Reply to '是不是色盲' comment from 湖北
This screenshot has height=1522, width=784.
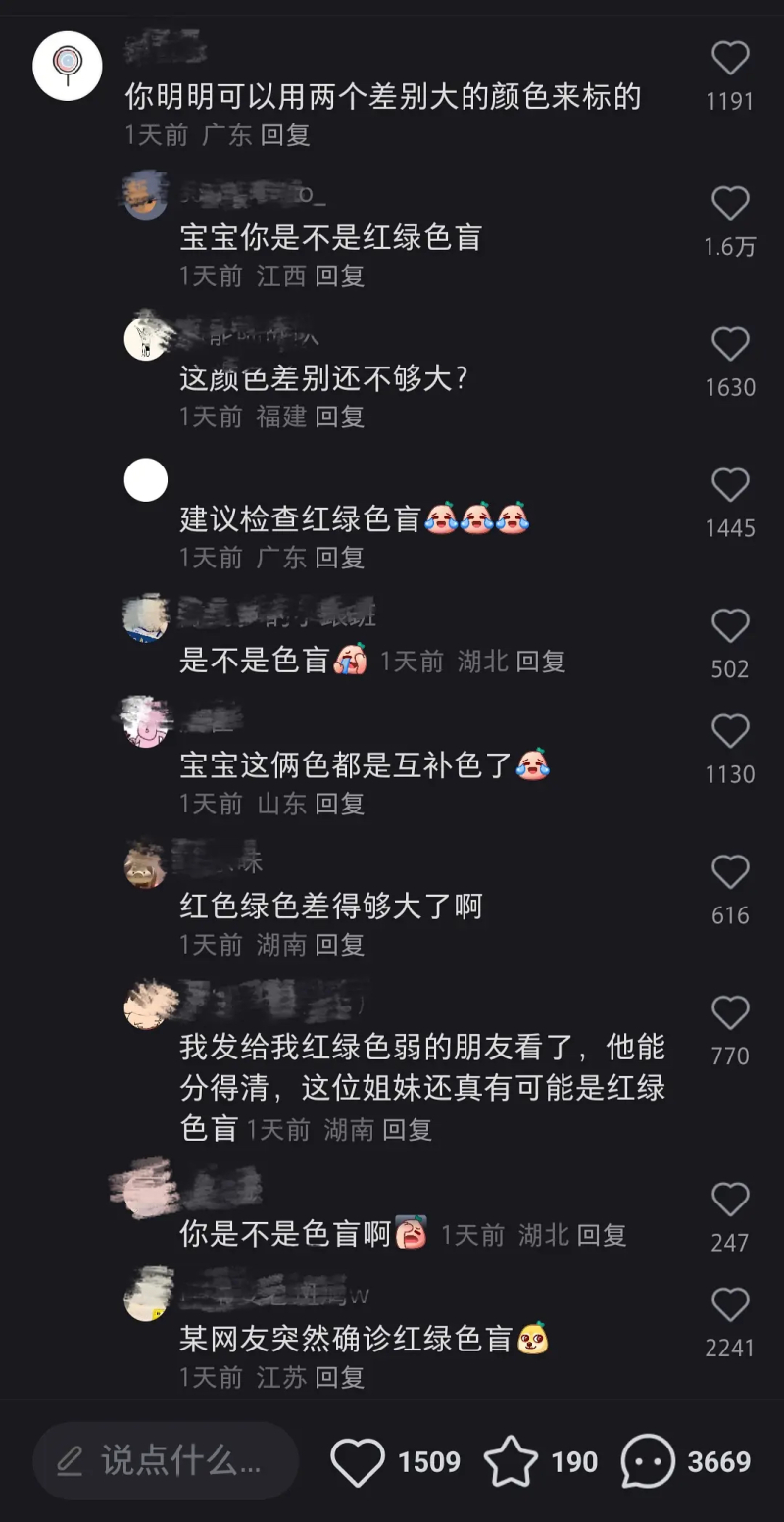[x=541, y=662]
